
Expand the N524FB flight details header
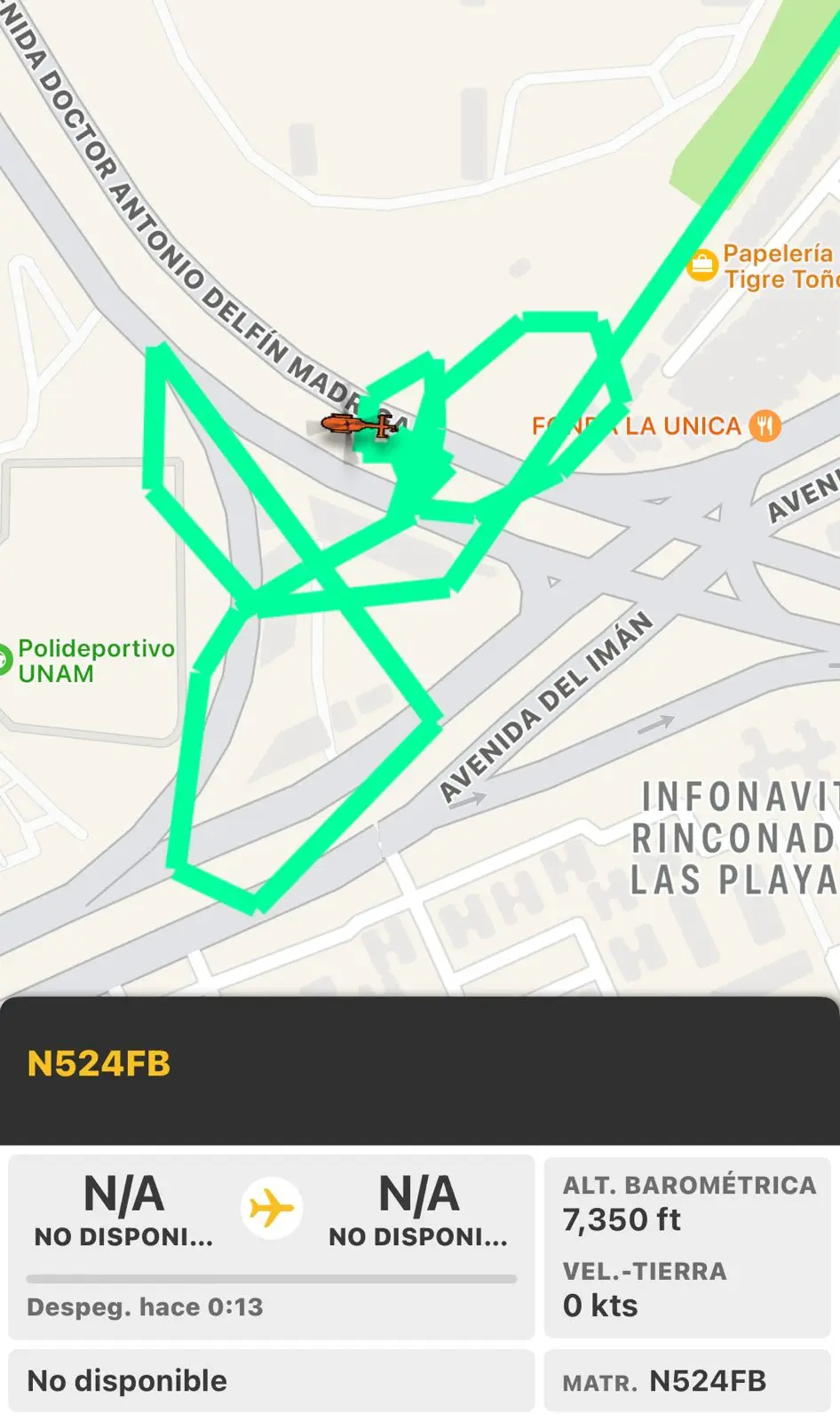419,1066
